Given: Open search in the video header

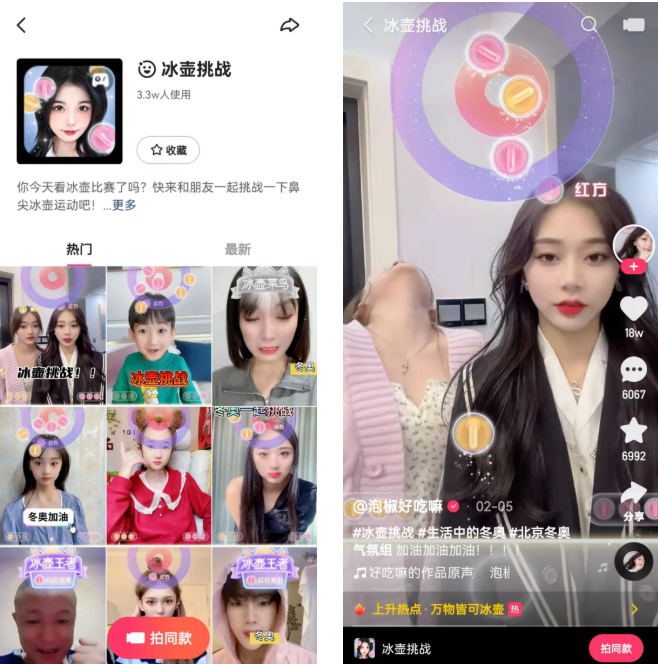Looking at the screenshot, I should 589,25.
